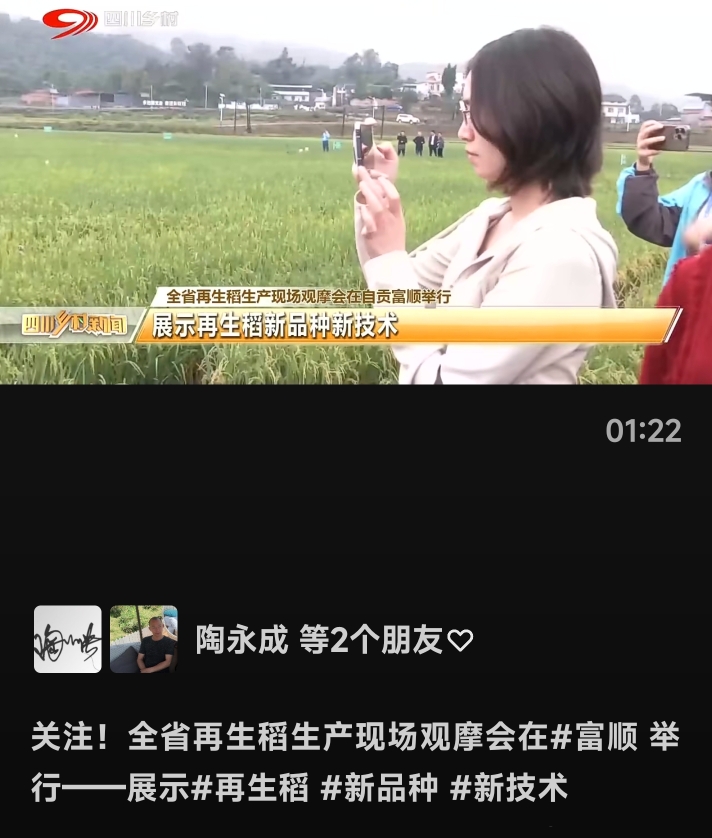712x838 pixels.
Task: Open the signature-style friend avatar
Action: (68, 639)
